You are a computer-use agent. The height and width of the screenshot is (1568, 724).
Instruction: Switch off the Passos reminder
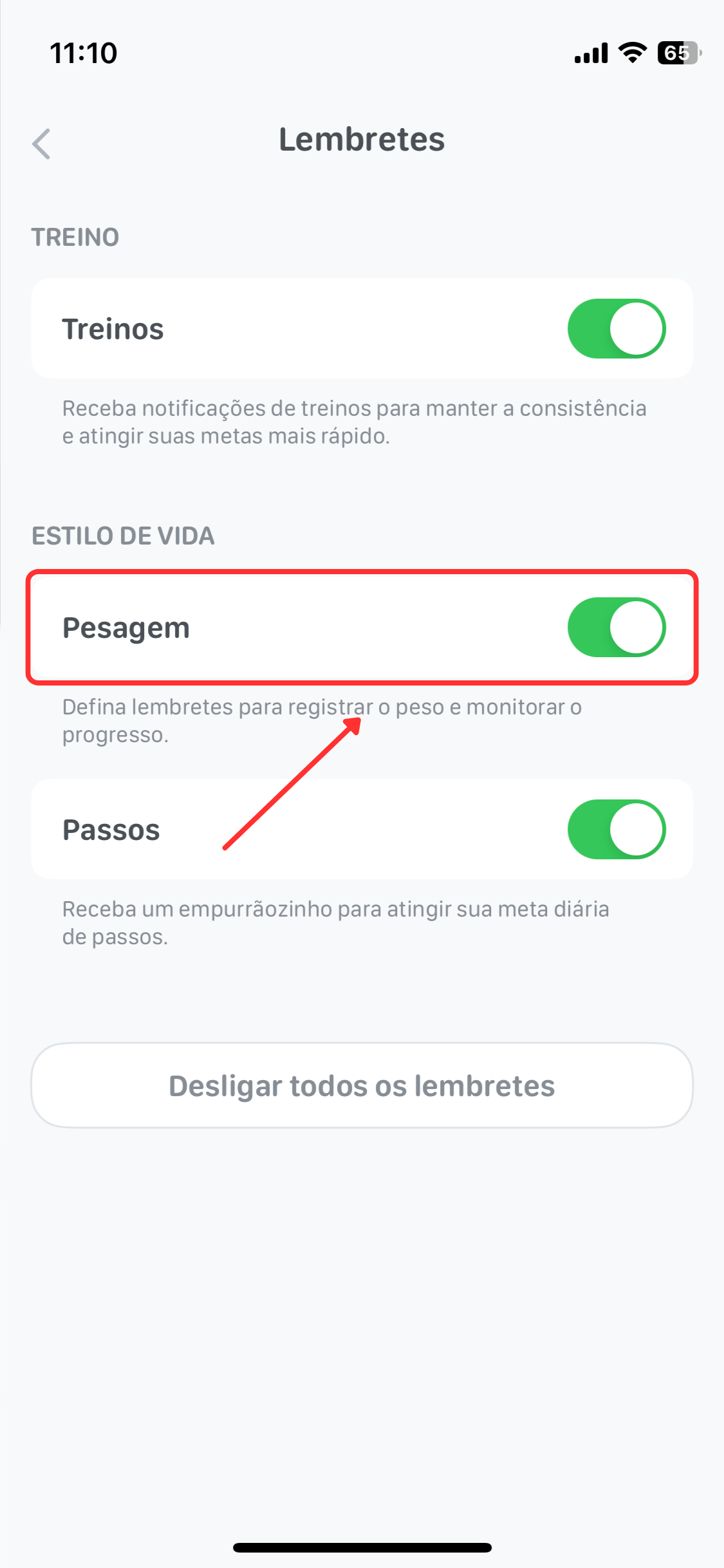click(616, 829)
